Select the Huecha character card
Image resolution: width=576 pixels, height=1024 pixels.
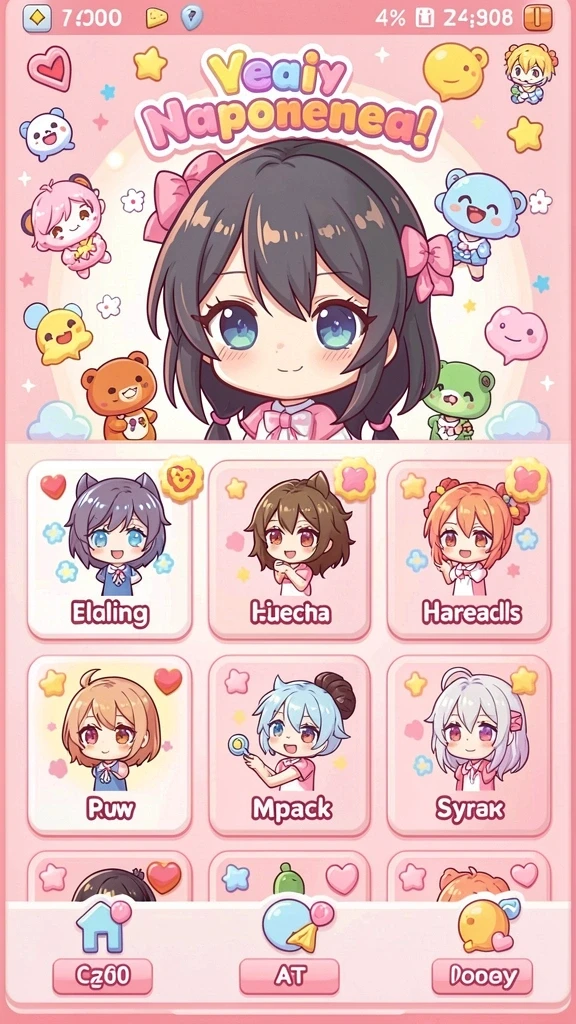(290, 550)
